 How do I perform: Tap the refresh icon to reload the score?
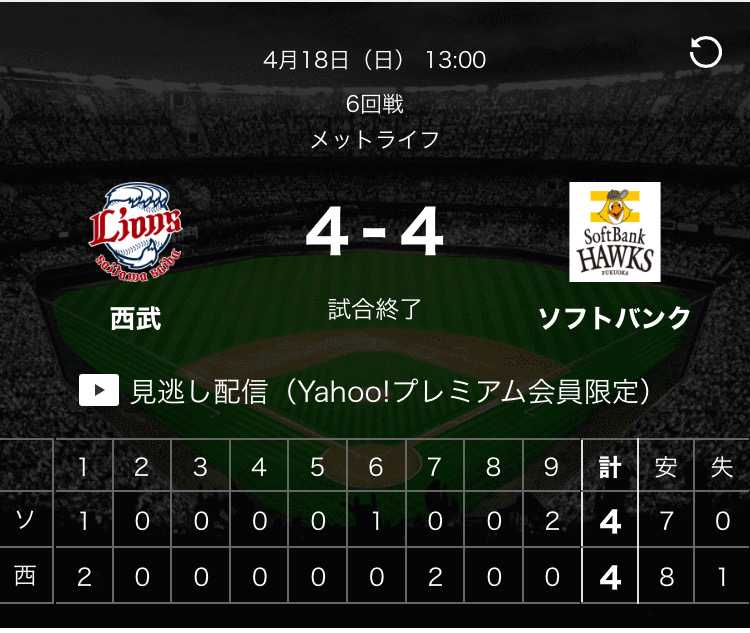click(705, 53)
